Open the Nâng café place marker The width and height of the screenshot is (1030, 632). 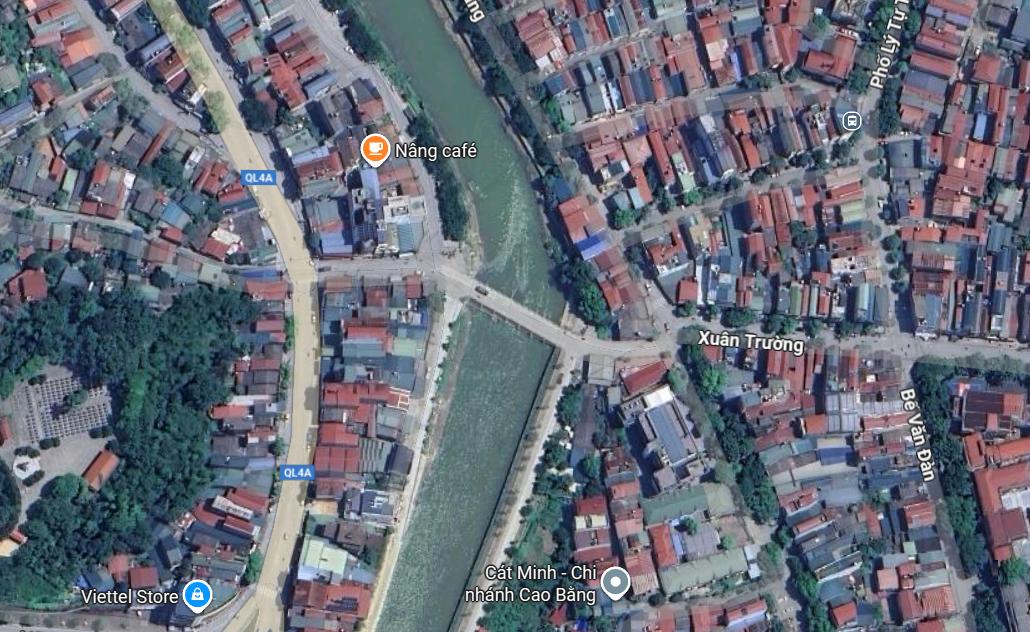(x=375, y=150)
